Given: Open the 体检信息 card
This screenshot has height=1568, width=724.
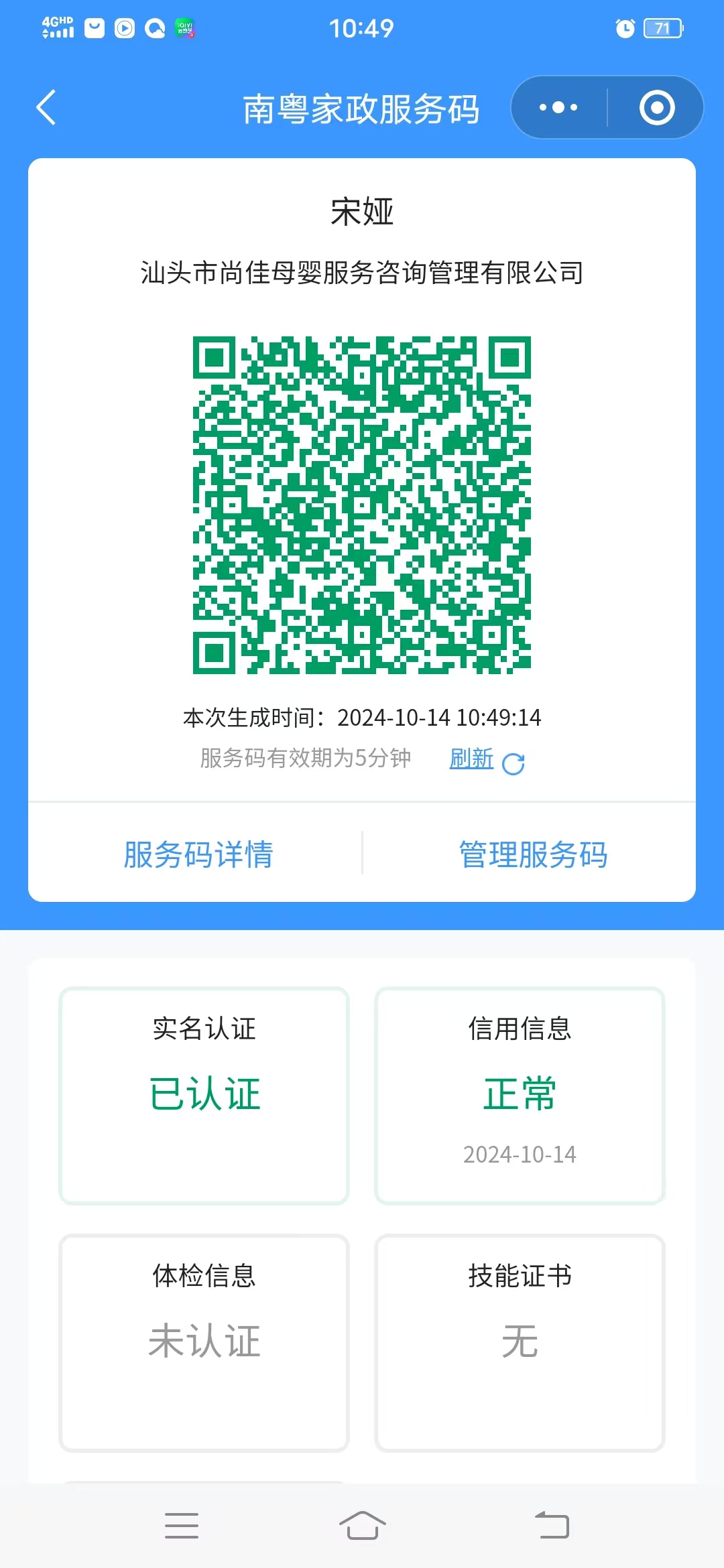Looking at the screenshot, I should (x=204, y=1342).
